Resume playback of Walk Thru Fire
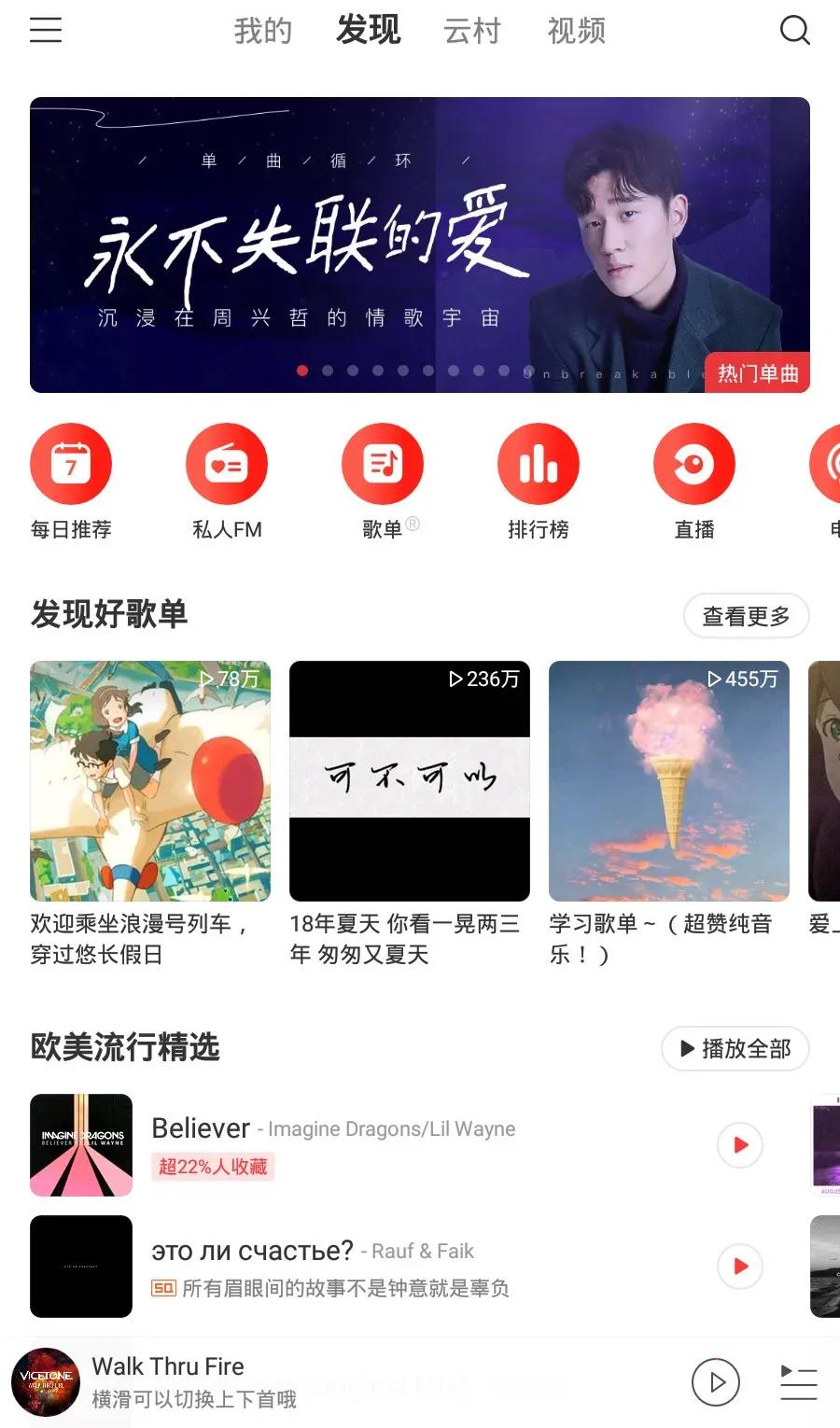The image size is (840, 1428). (x=716, y=1382)
